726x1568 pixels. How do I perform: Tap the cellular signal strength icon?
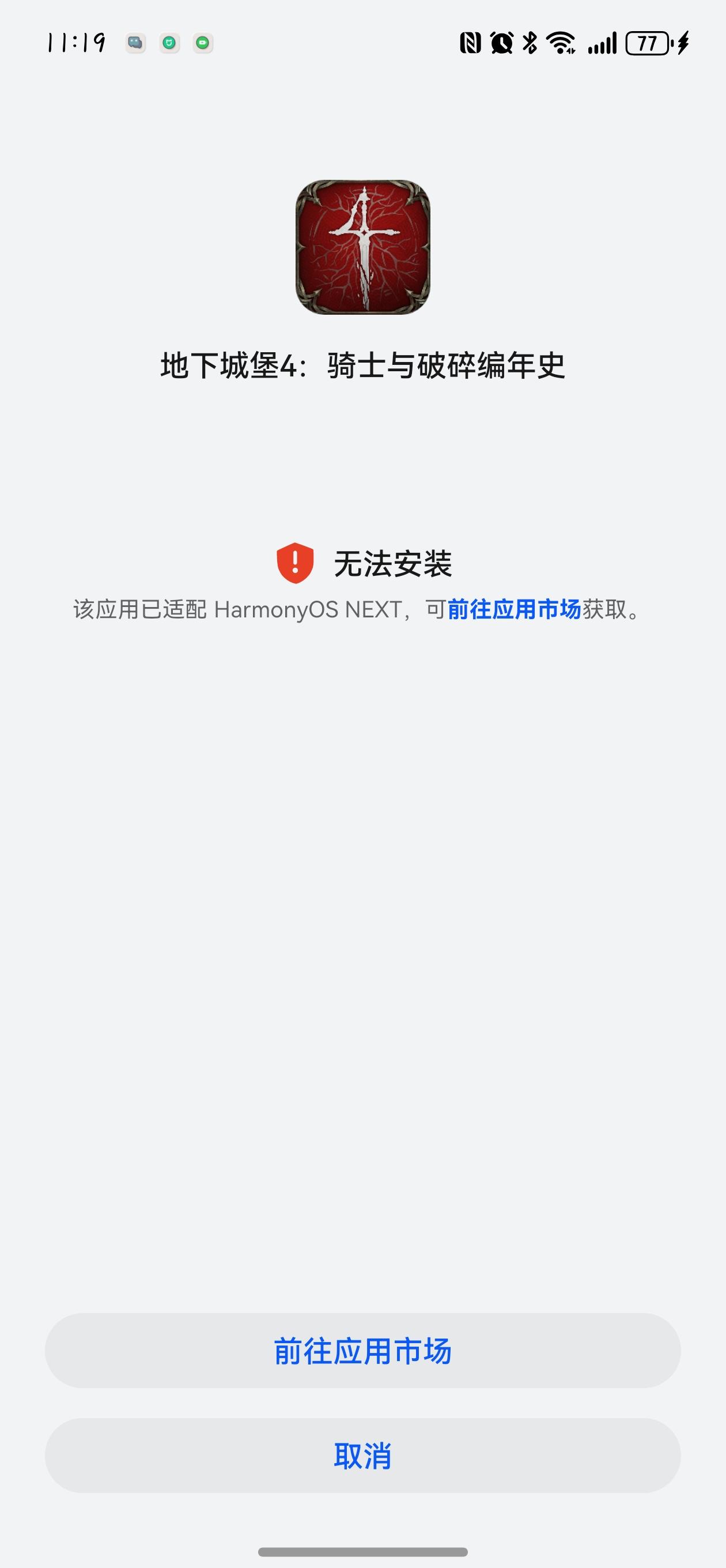pyautogui.click(x=602, y=43)
